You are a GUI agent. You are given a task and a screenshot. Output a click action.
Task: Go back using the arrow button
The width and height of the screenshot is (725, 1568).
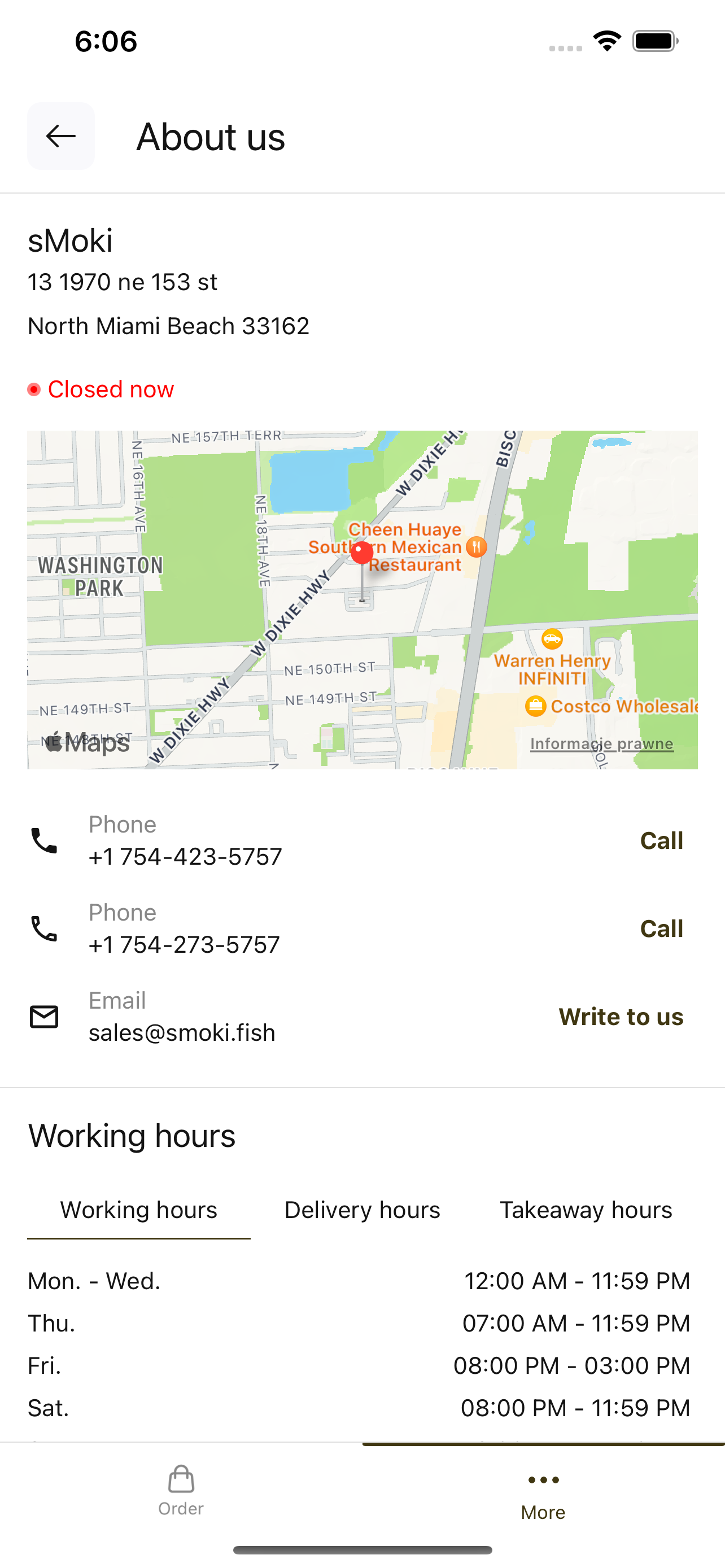coord(61,135)
